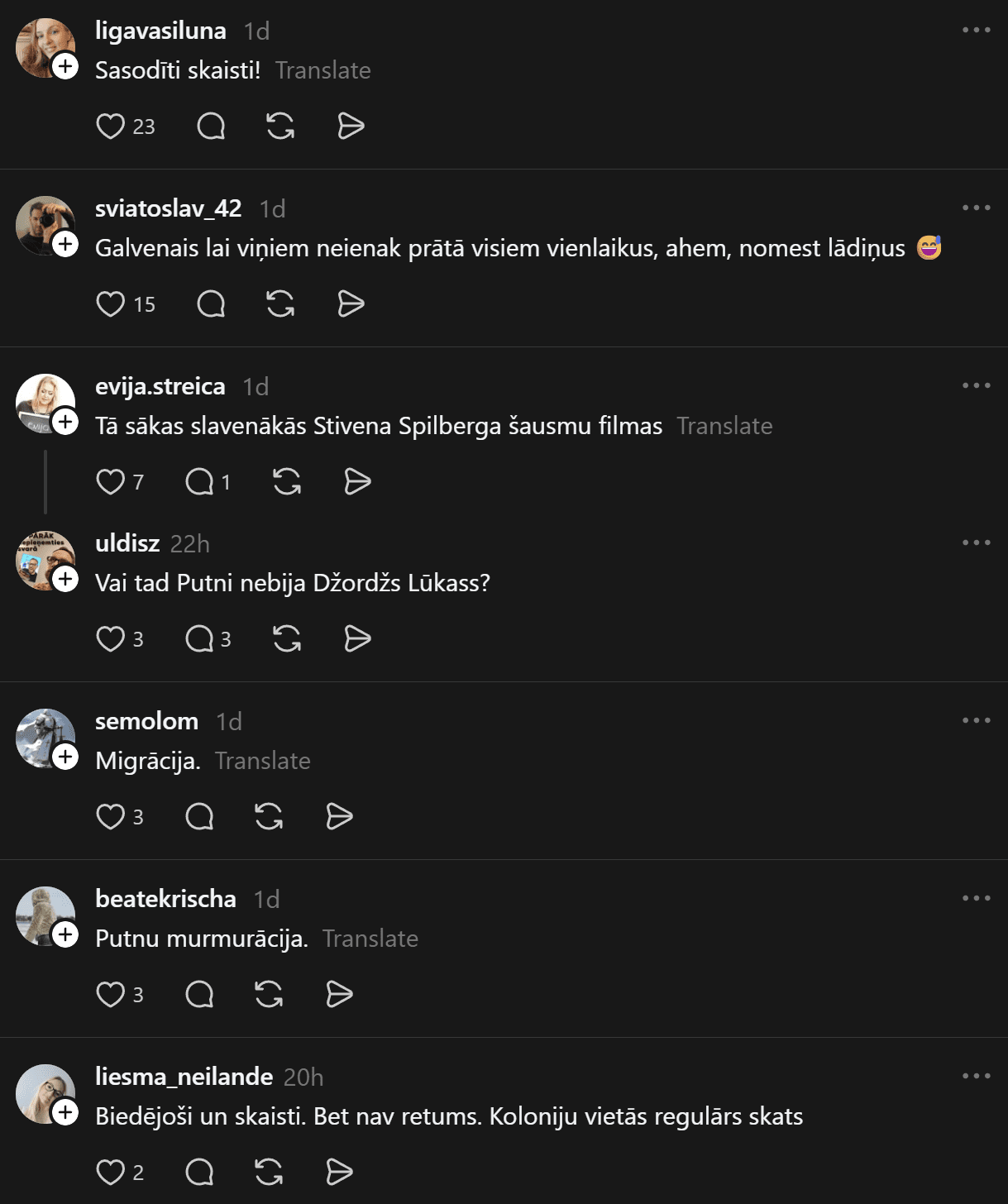The image size is (1008, 1204).
Task: Share evija.streica's comment
Action: click(x=357, y=482)
